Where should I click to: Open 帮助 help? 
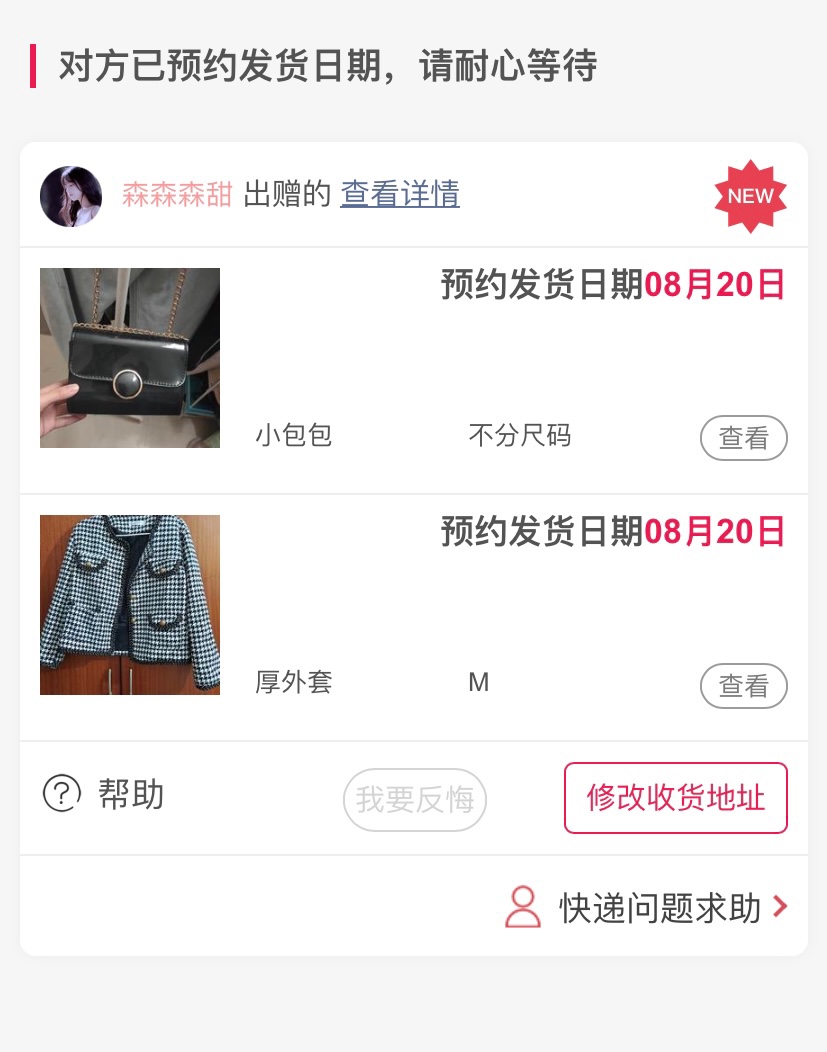[104, 795]
